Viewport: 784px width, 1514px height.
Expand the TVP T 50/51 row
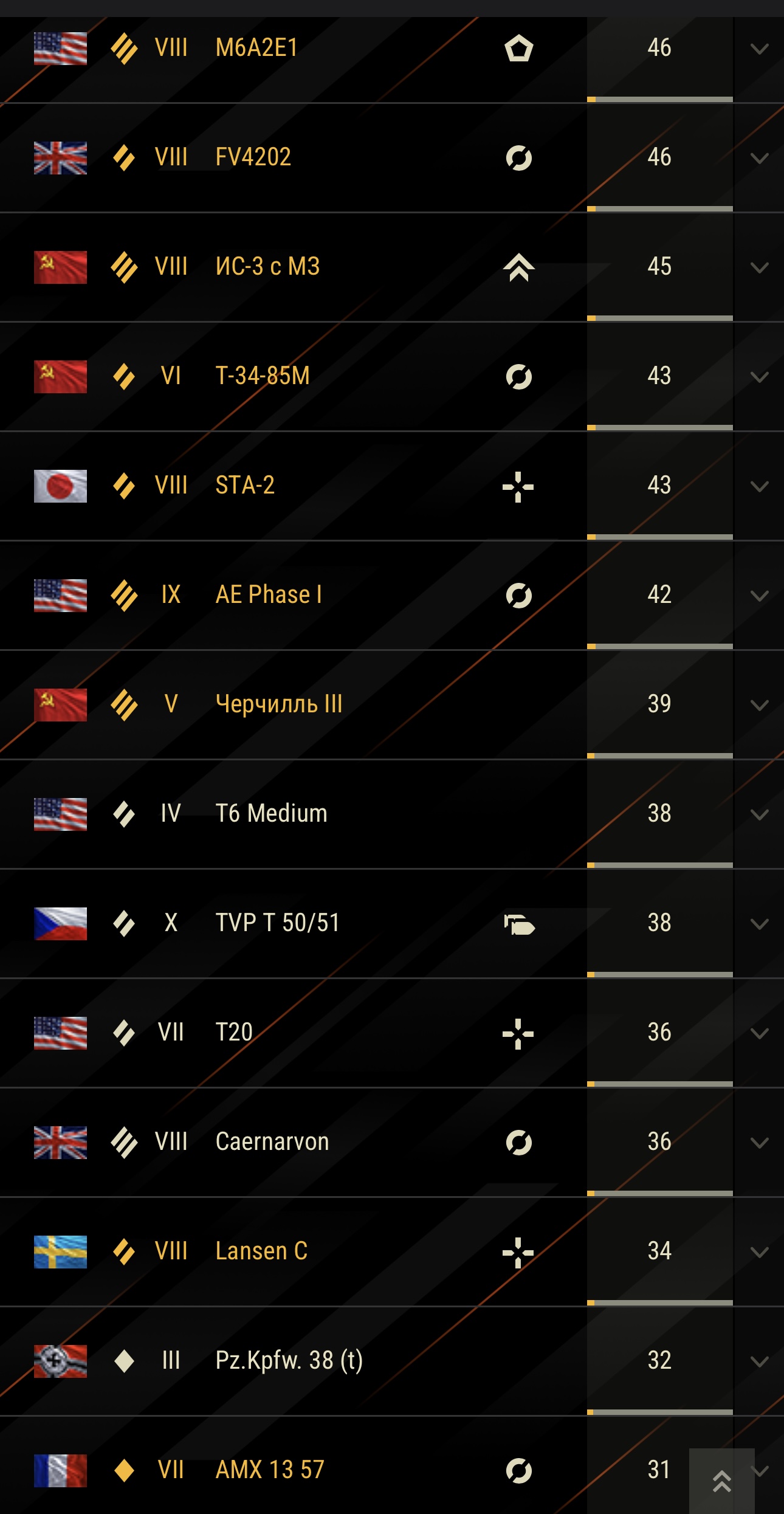pyautogui.click(x=759, y=924)
